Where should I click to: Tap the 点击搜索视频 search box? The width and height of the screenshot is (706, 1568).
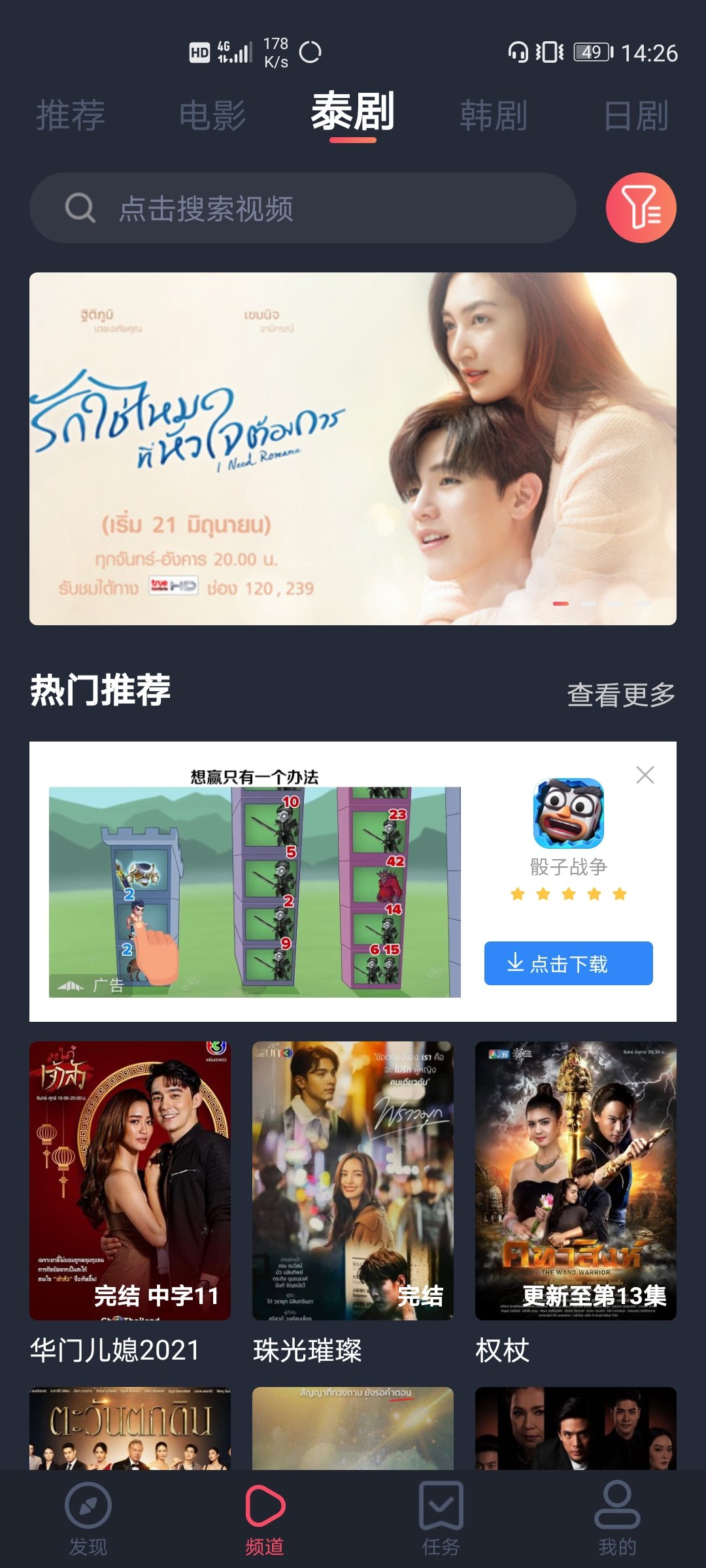(303, 208)
